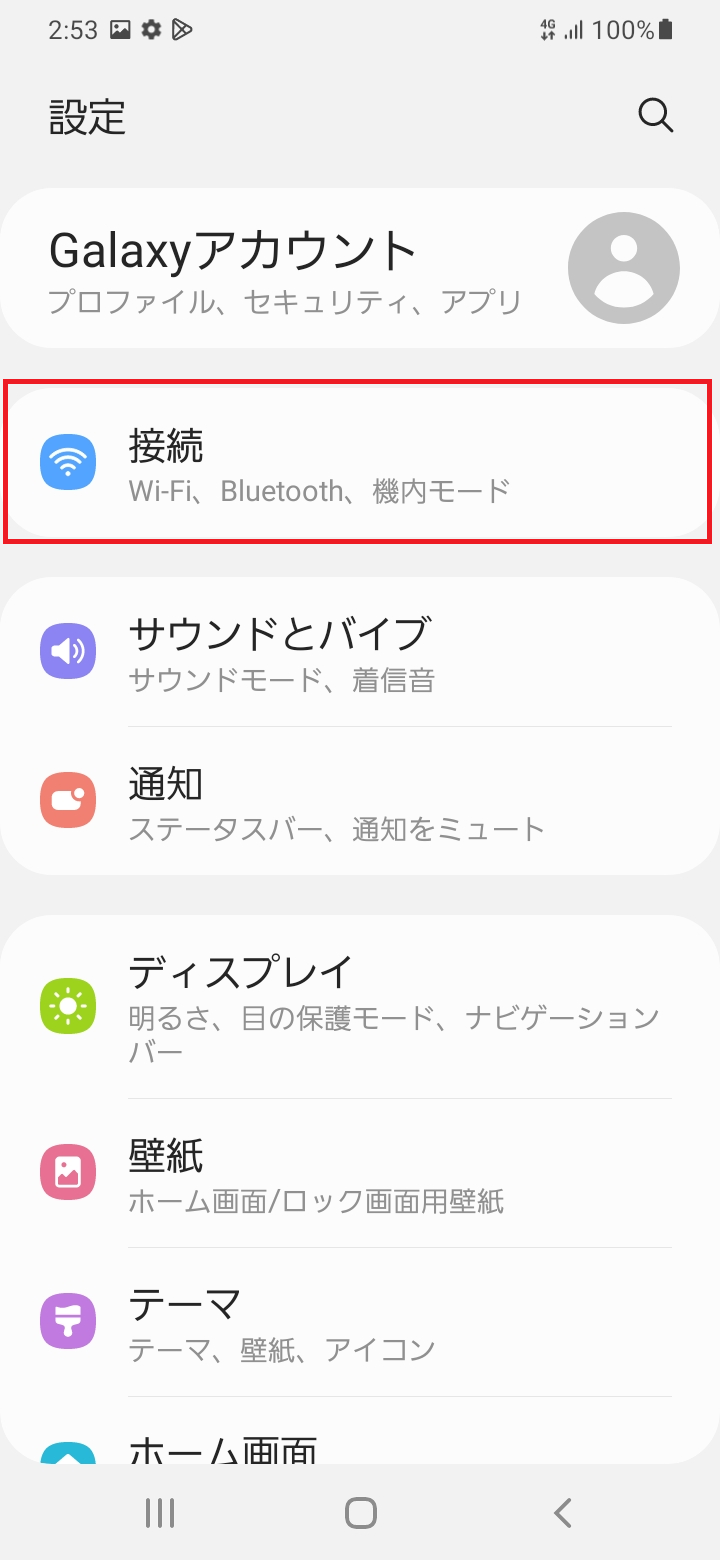Tap the notification icon next to 通知
Viewport: 720px width, 1560px height.
67,799
